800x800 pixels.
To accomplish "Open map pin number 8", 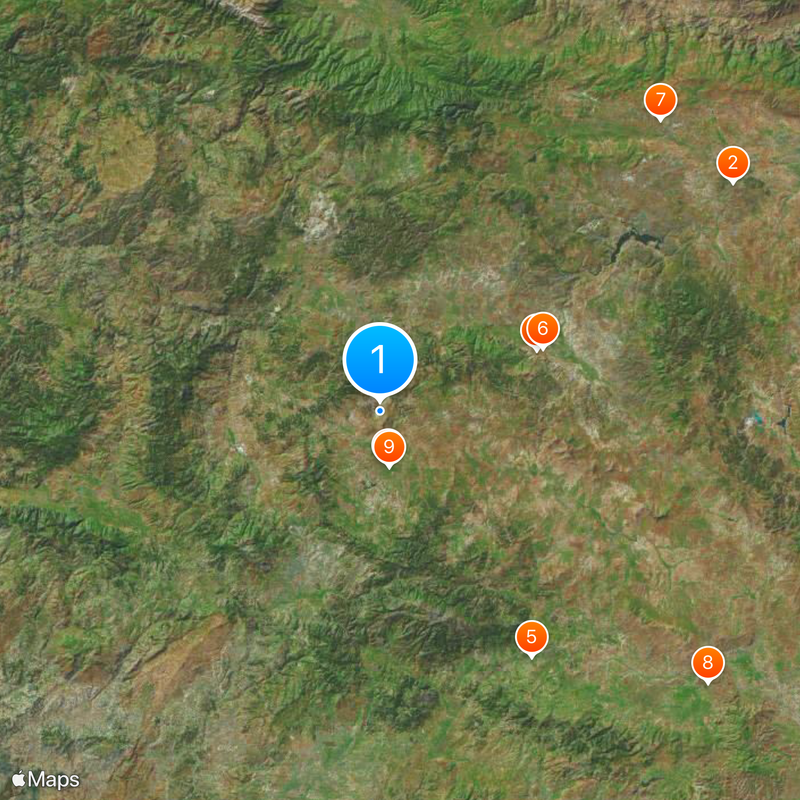I will pyautogui.click(x=708, y=662).
